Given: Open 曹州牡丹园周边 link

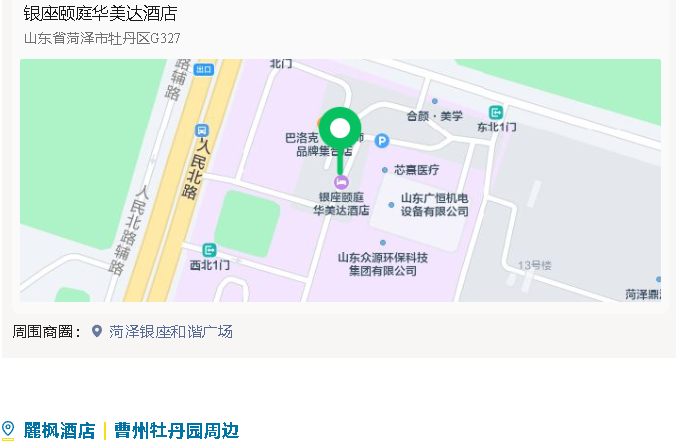Looking at the screenshot, I should click(x=176, y=431).
